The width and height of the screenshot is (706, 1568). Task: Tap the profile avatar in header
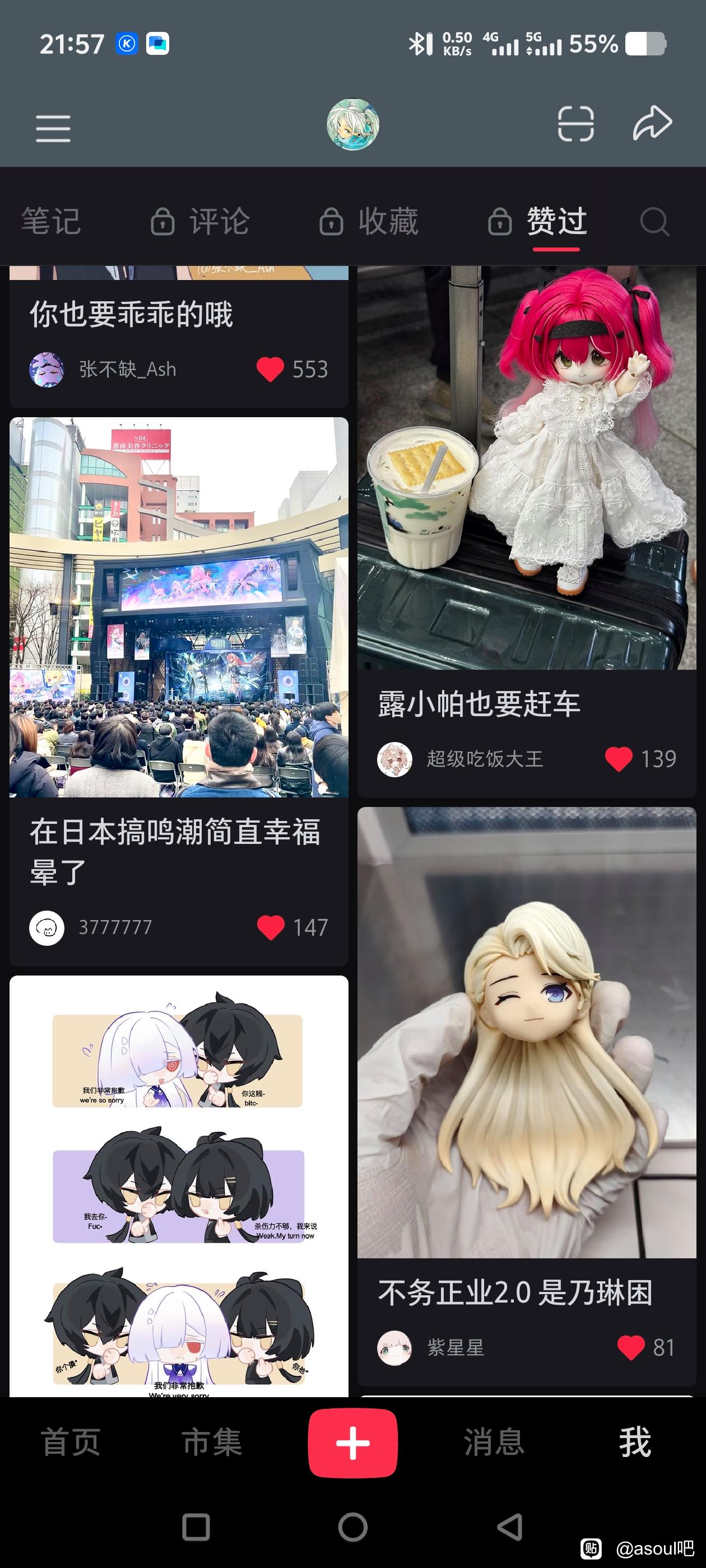(x=352, y=125)
